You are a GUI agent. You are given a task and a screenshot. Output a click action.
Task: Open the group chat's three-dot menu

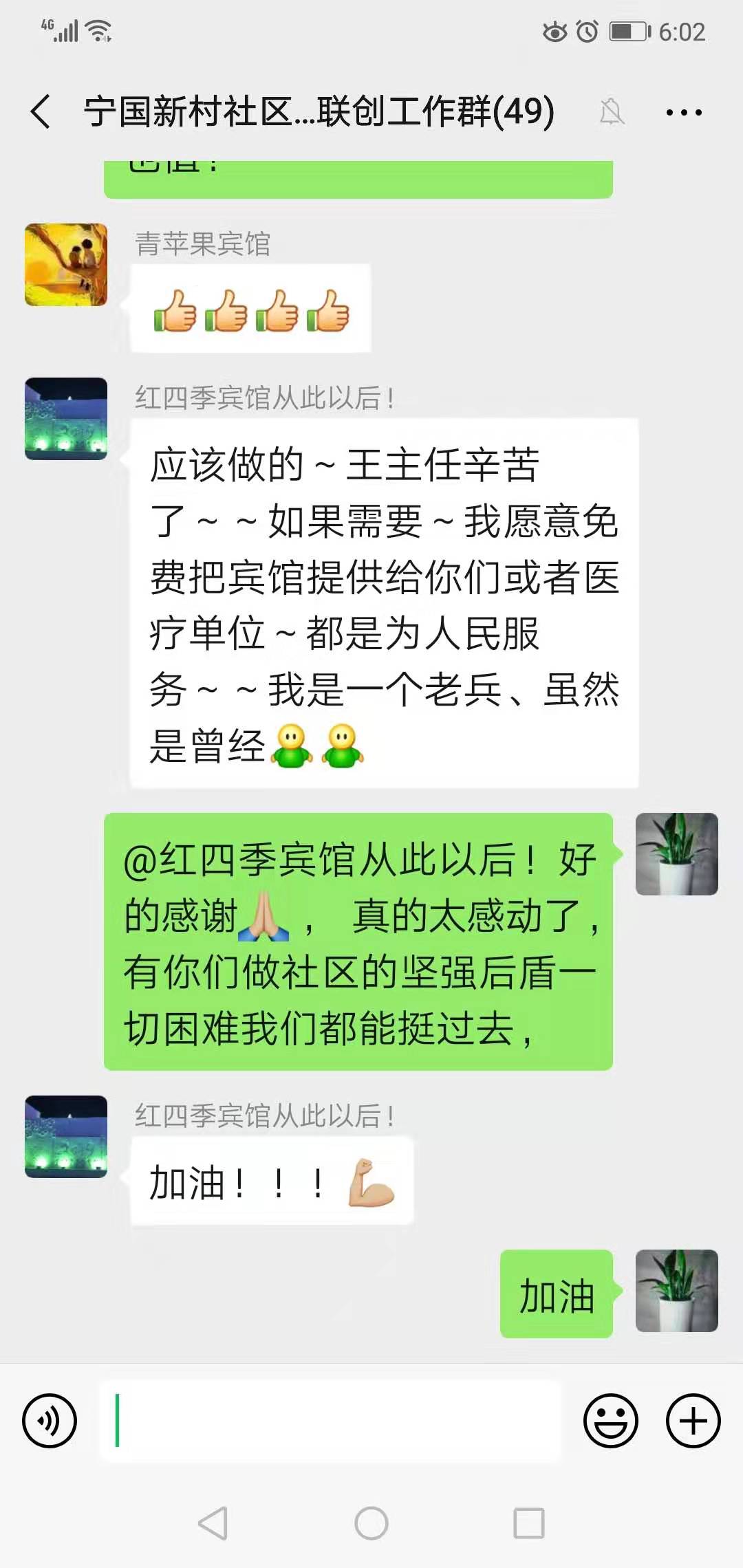coord(684,112)
